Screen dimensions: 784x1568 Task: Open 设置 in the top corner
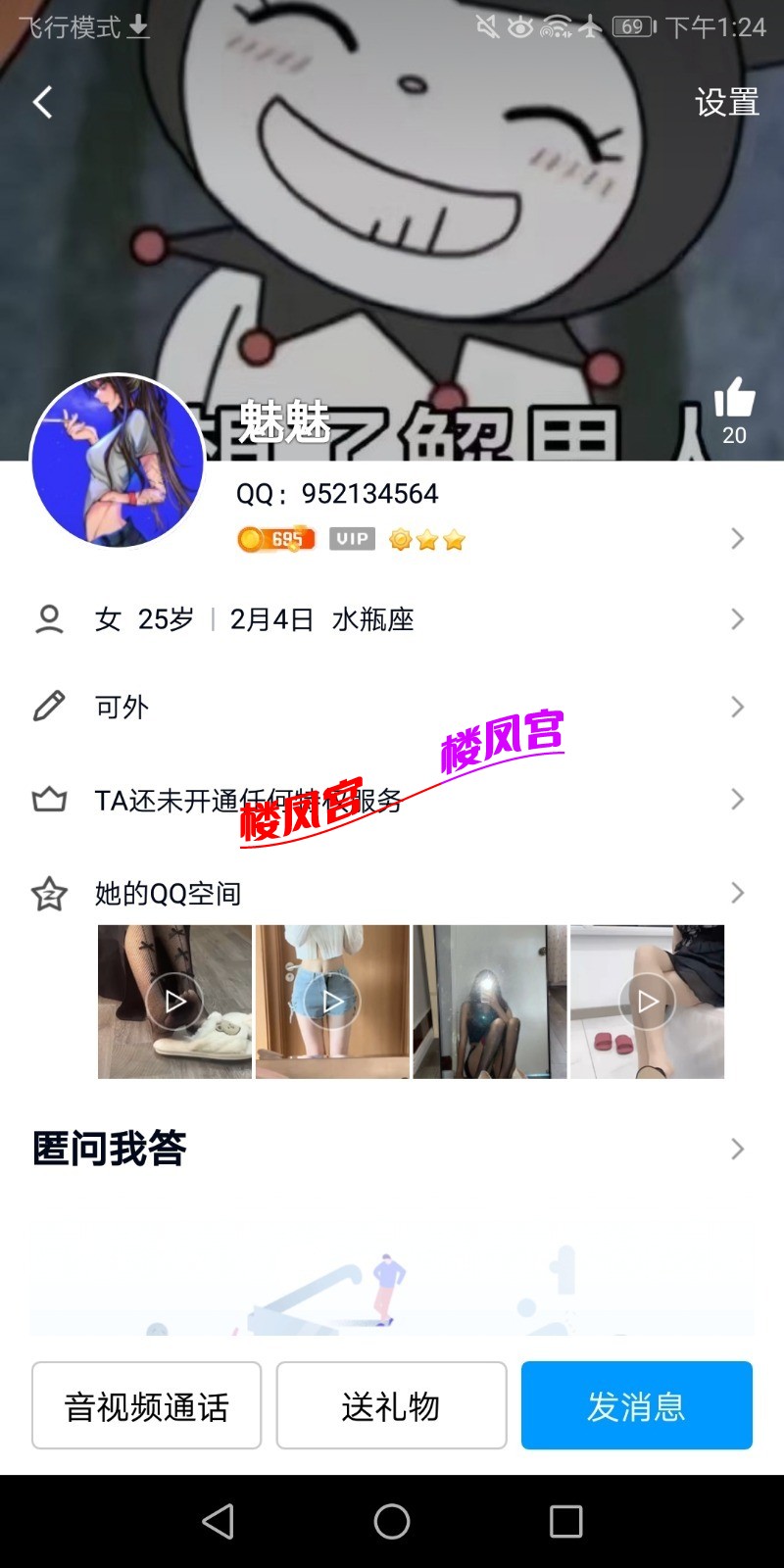click(726, 102)
